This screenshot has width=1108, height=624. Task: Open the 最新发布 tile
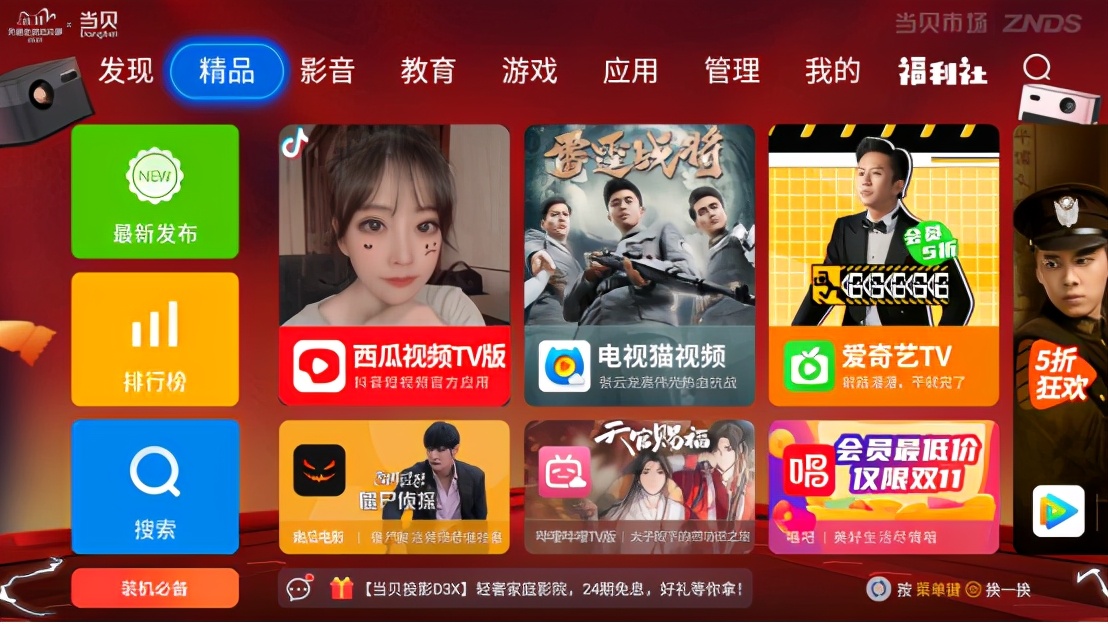coord(155,192)
